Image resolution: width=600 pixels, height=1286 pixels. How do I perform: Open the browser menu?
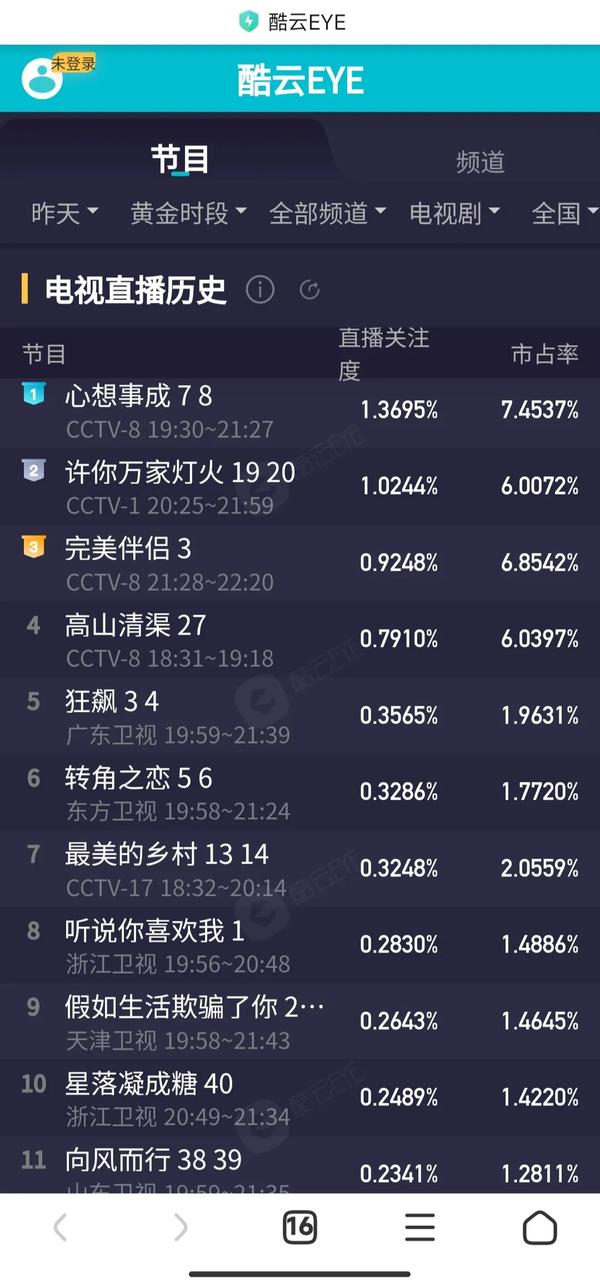click(x=420, y=1227)
